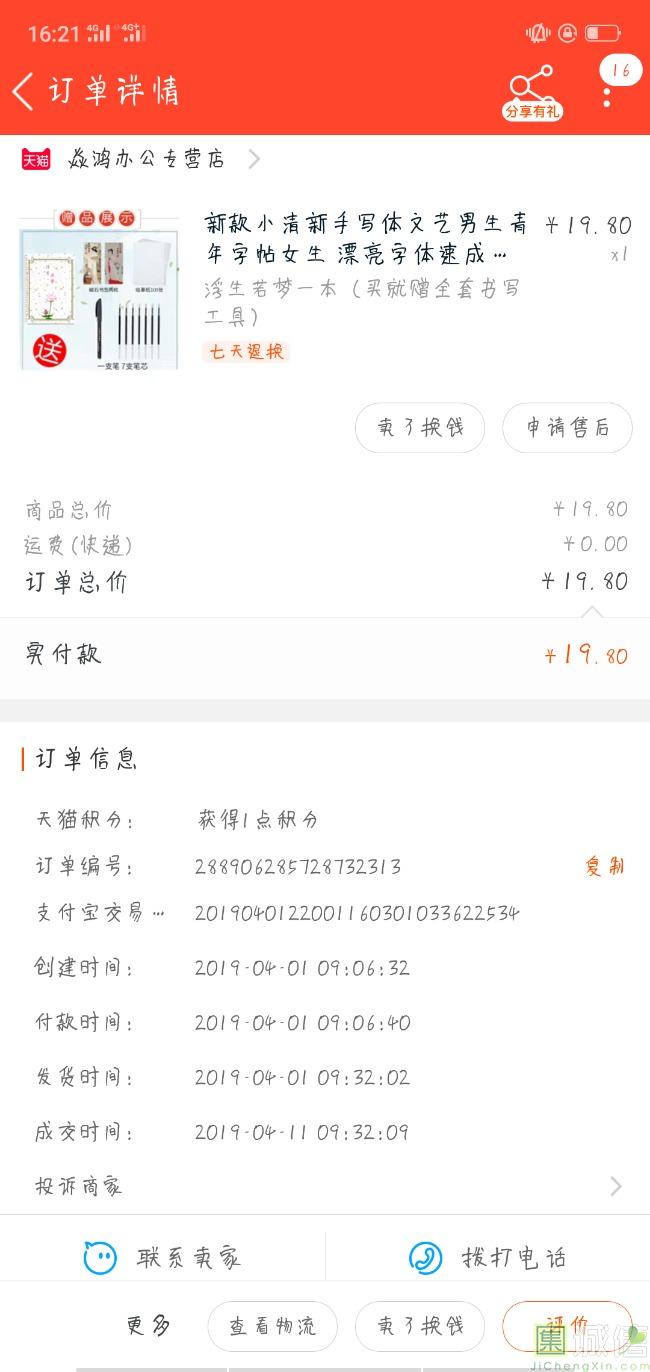This screenshot has width=650, height=1372.
Task: Tap 卖了换钱 in the bottom bar
Action: (x=420, y=1326)
